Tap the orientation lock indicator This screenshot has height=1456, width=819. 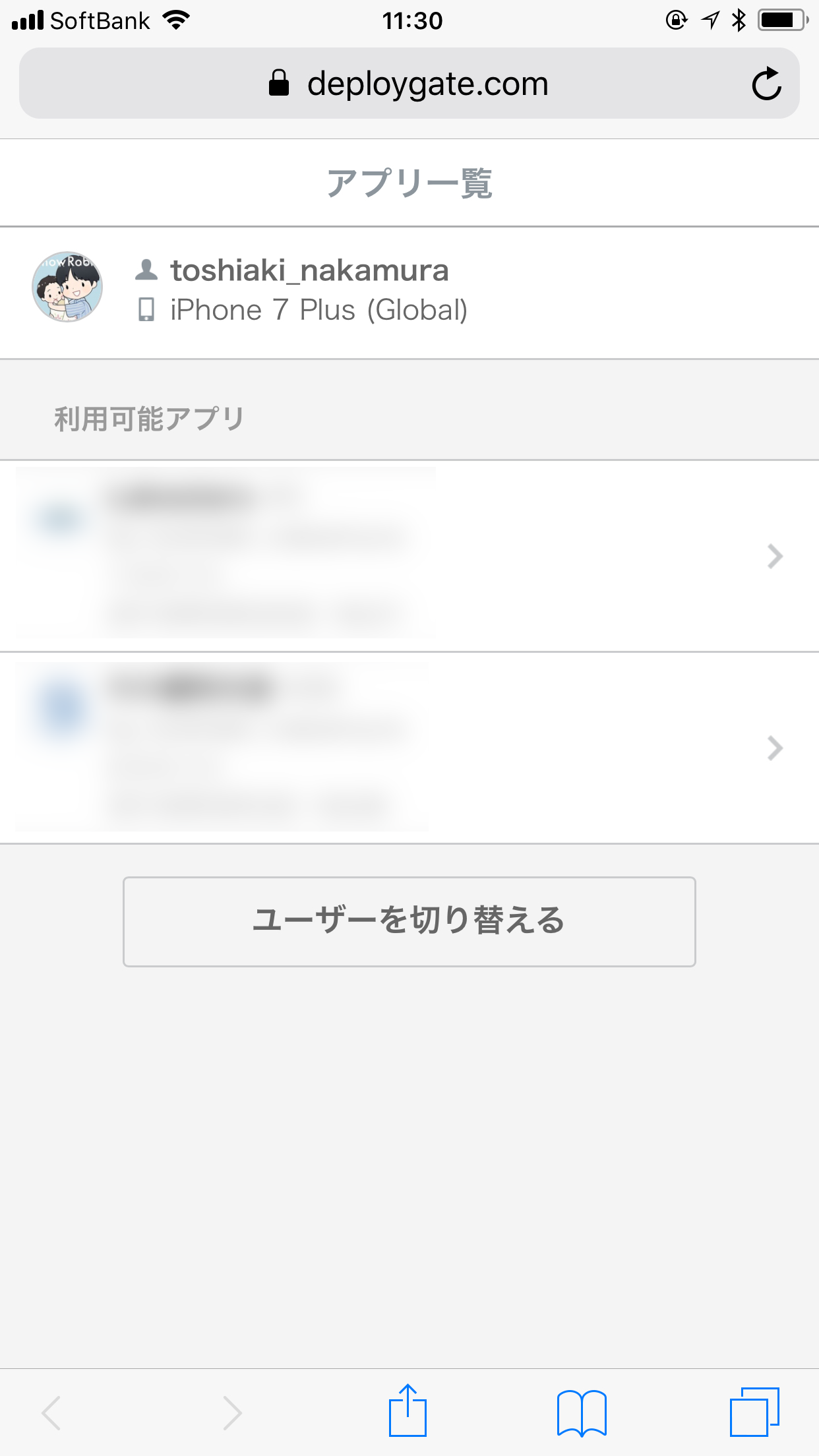click(x=675, y=20)
